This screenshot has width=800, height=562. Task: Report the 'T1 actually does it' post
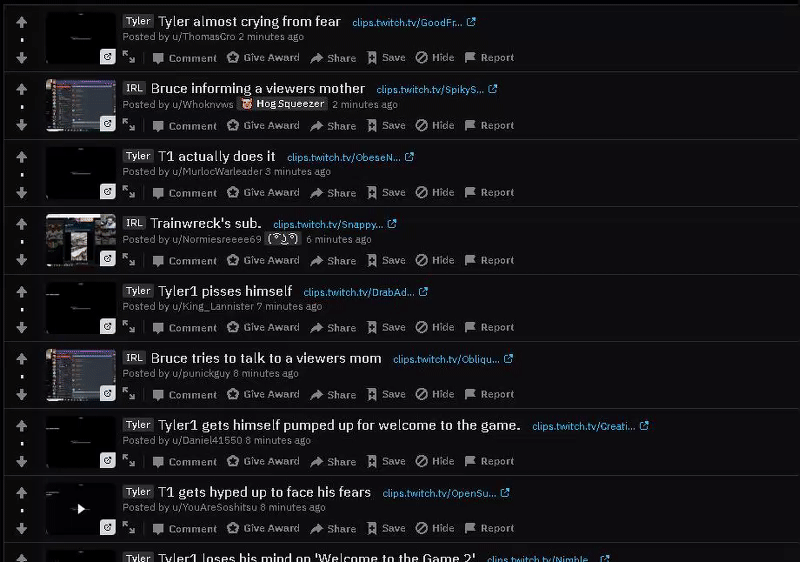pyautogui.click(x=489, y=192)
